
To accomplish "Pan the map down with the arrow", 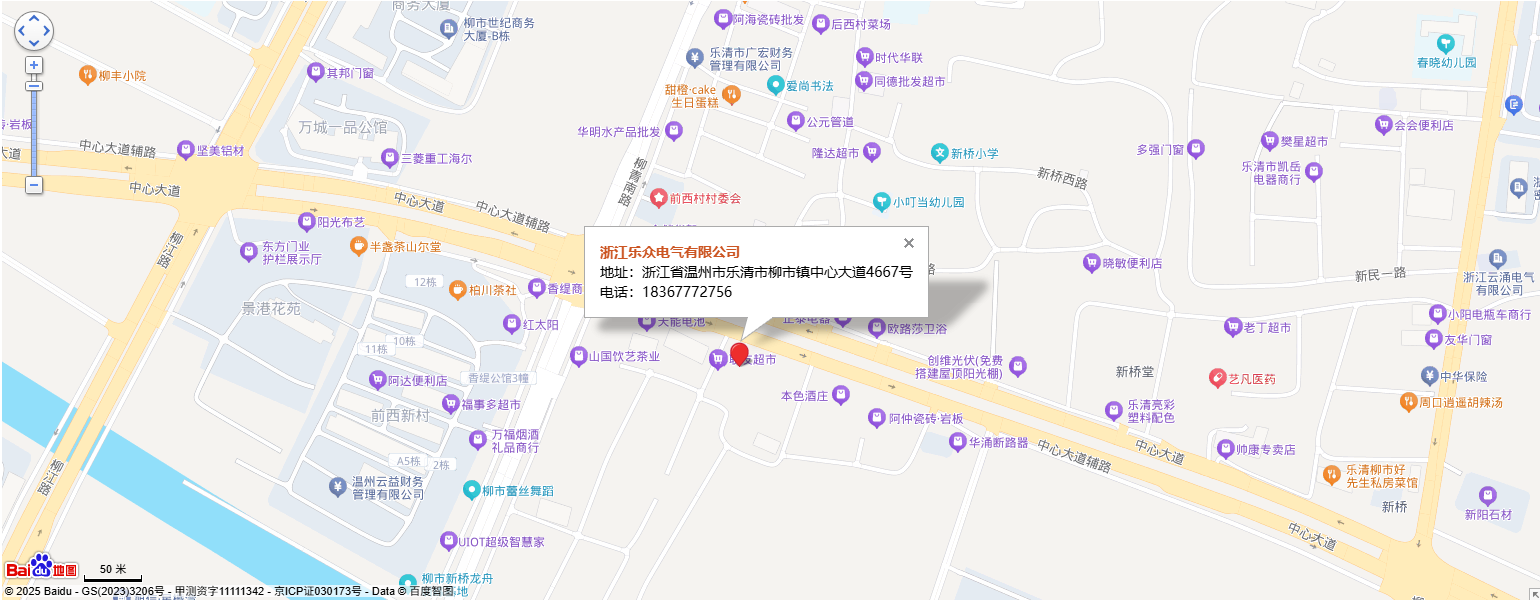I will tap(33, 43).
